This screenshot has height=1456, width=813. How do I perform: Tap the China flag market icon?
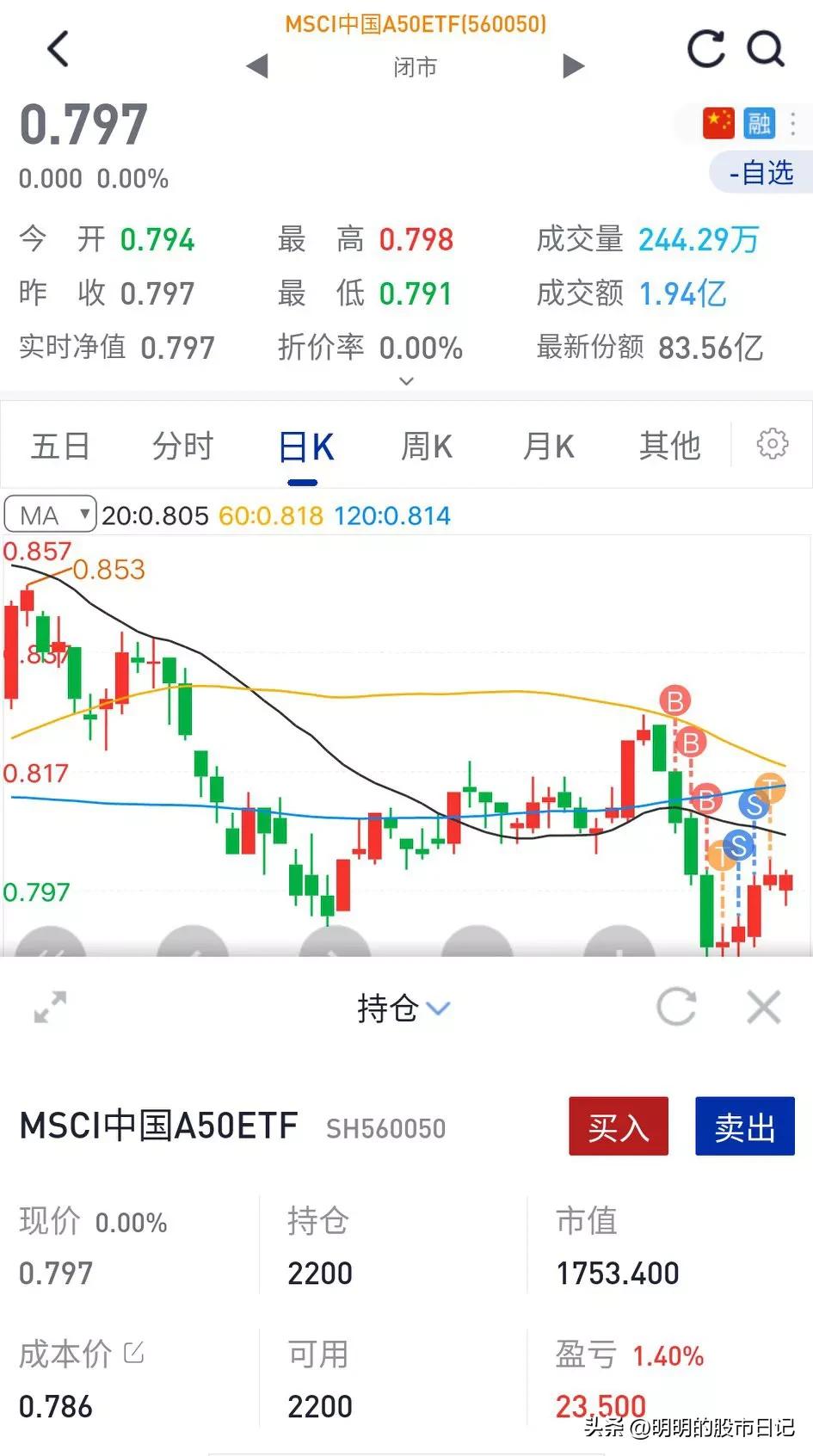718,123
